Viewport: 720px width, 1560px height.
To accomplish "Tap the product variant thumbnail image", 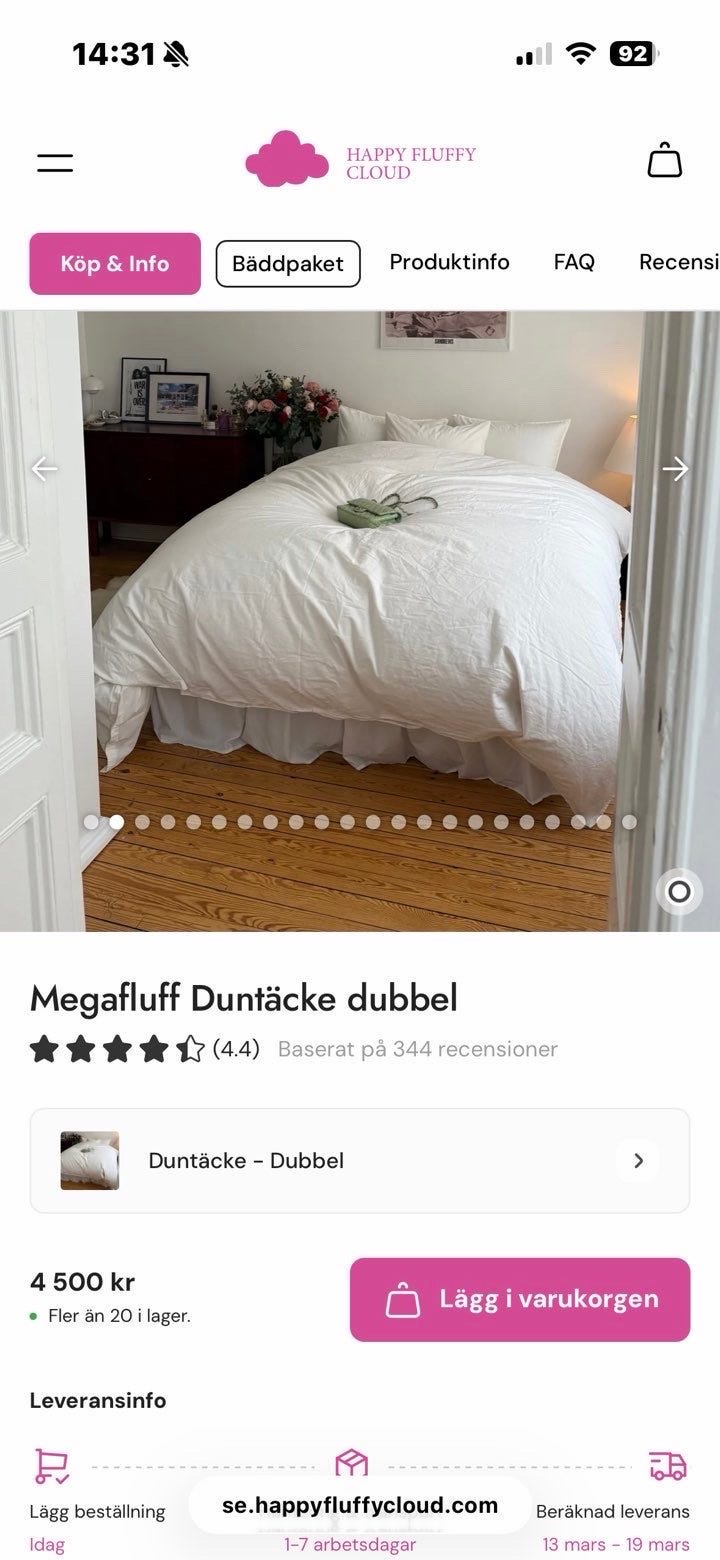I will (x=89, y=1160).
